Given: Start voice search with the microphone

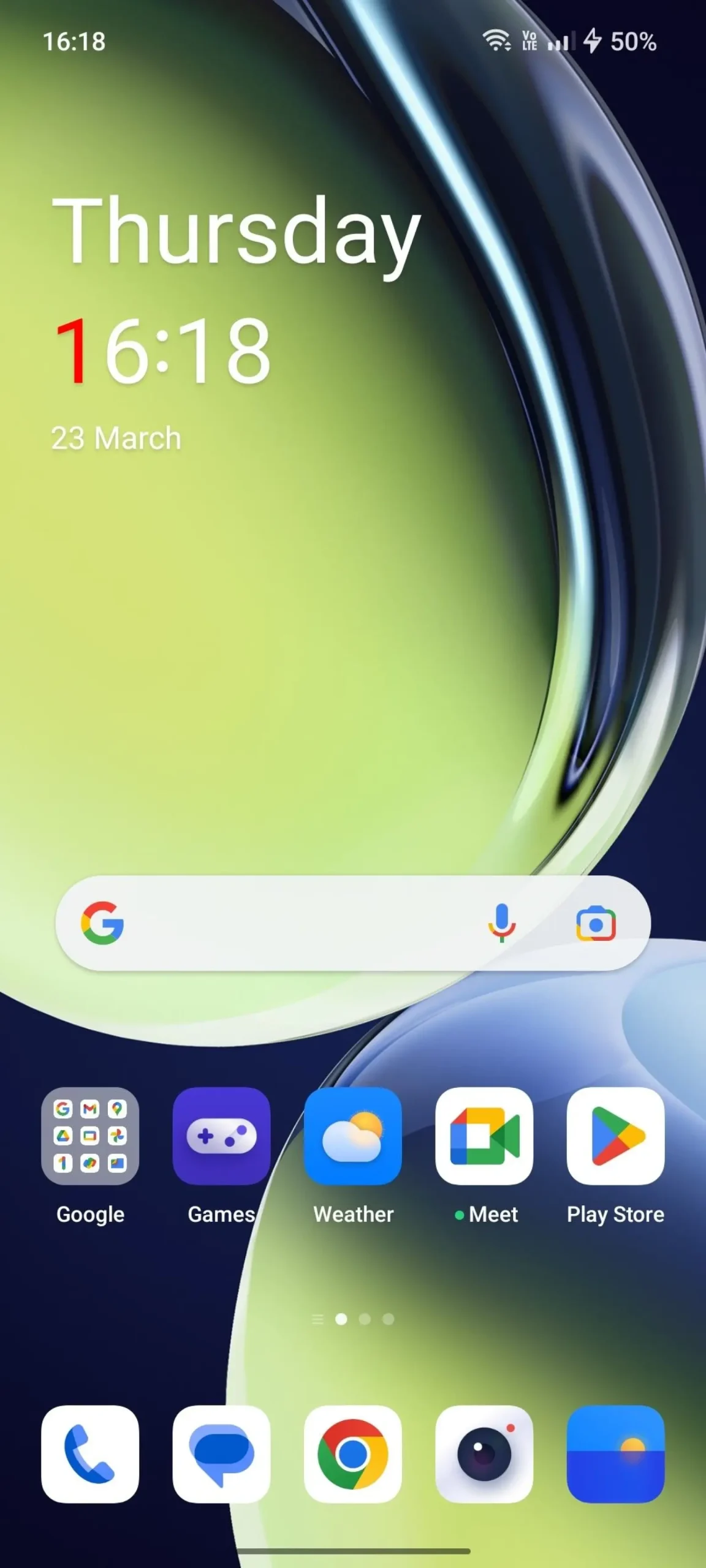Looking at the screenshot, I should click(x=501, y=923).
